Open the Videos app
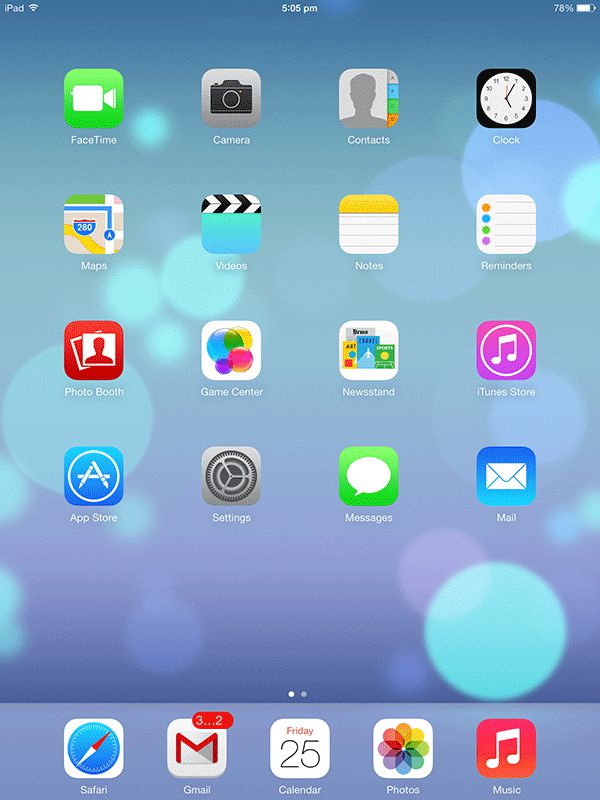 [x=231, y=224]
